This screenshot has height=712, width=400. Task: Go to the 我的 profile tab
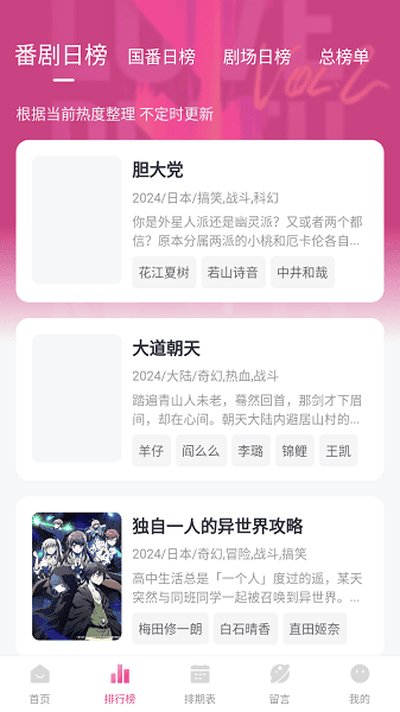360,684
